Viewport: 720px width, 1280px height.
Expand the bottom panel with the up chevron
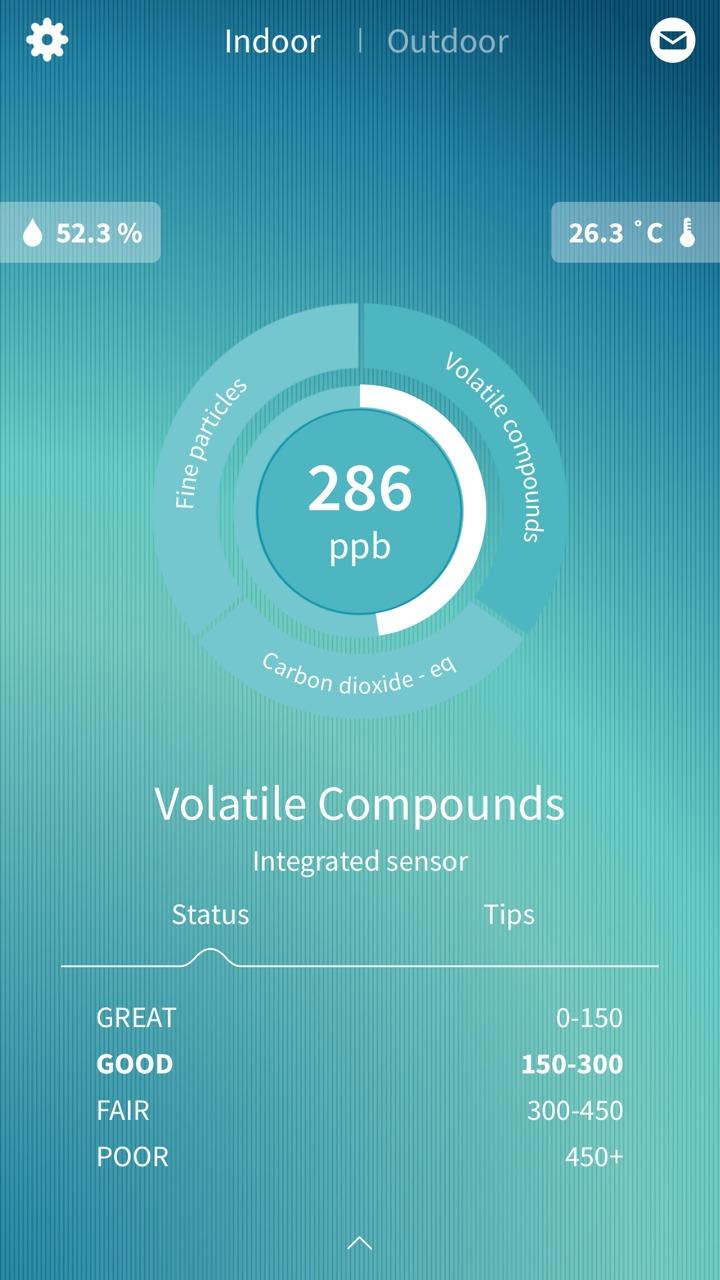tap(359, 1243)
